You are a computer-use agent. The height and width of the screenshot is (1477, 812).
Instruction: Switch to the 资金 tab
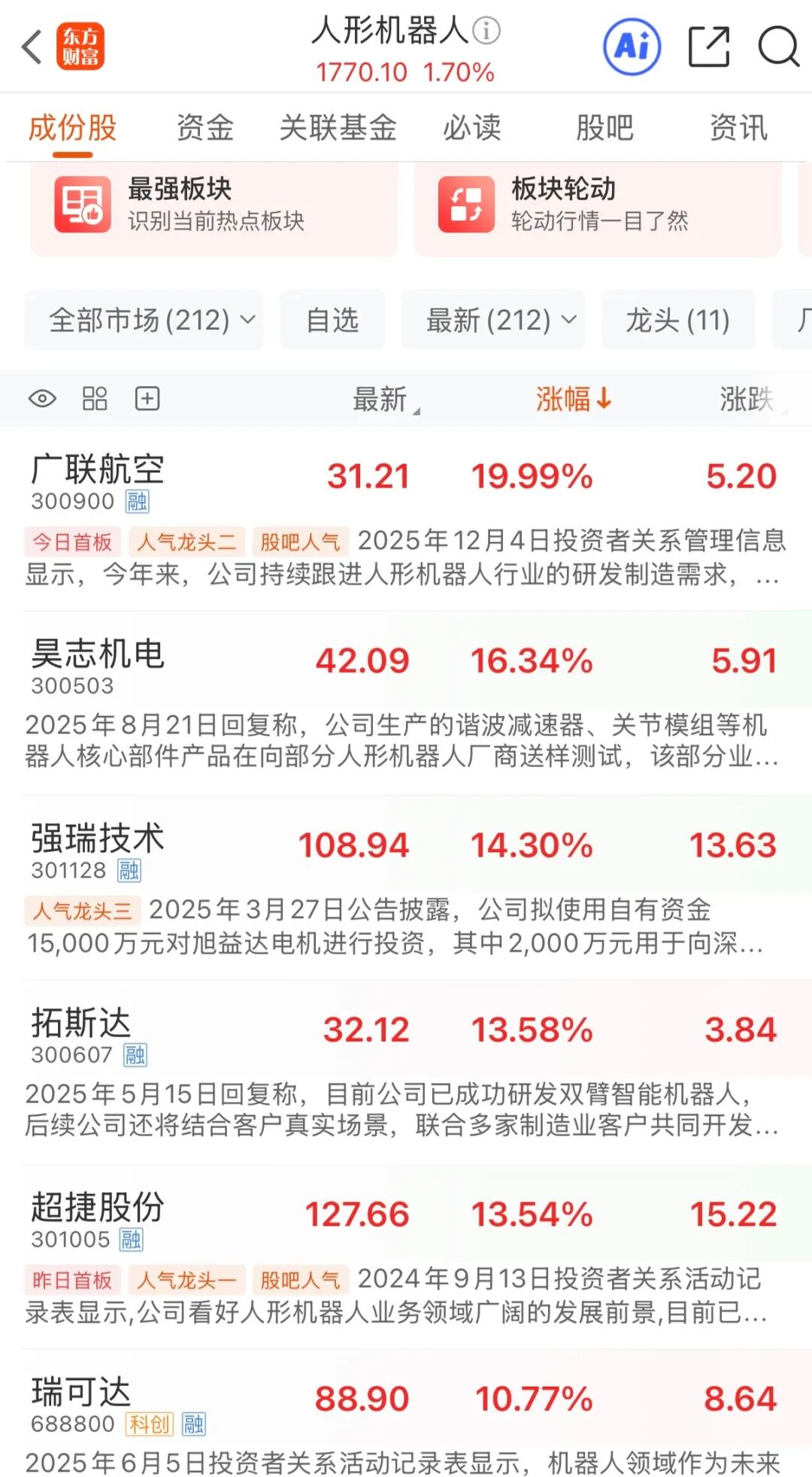(205, 128)
